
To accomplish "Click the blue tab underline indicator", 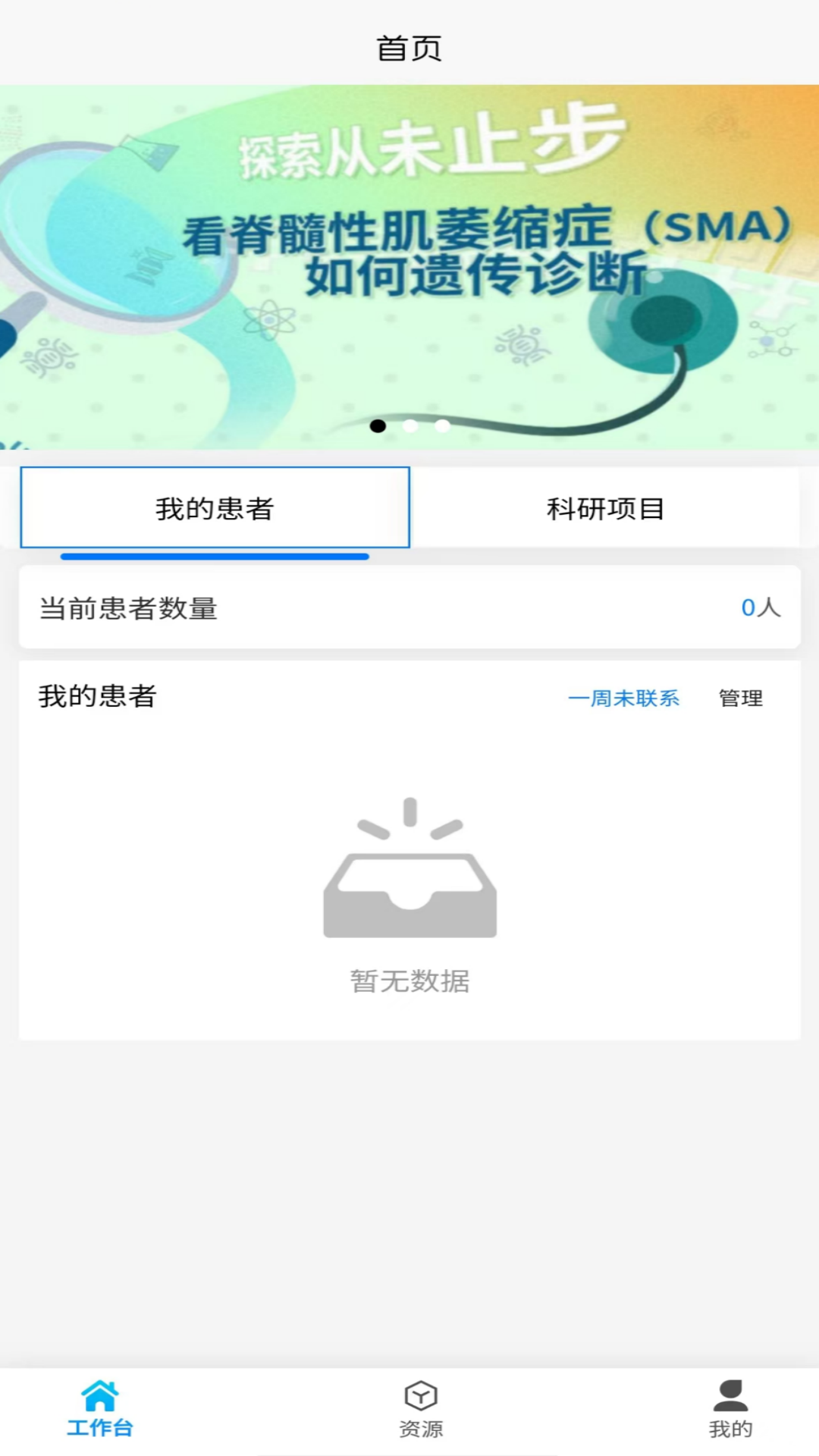I will click(215, 556).
